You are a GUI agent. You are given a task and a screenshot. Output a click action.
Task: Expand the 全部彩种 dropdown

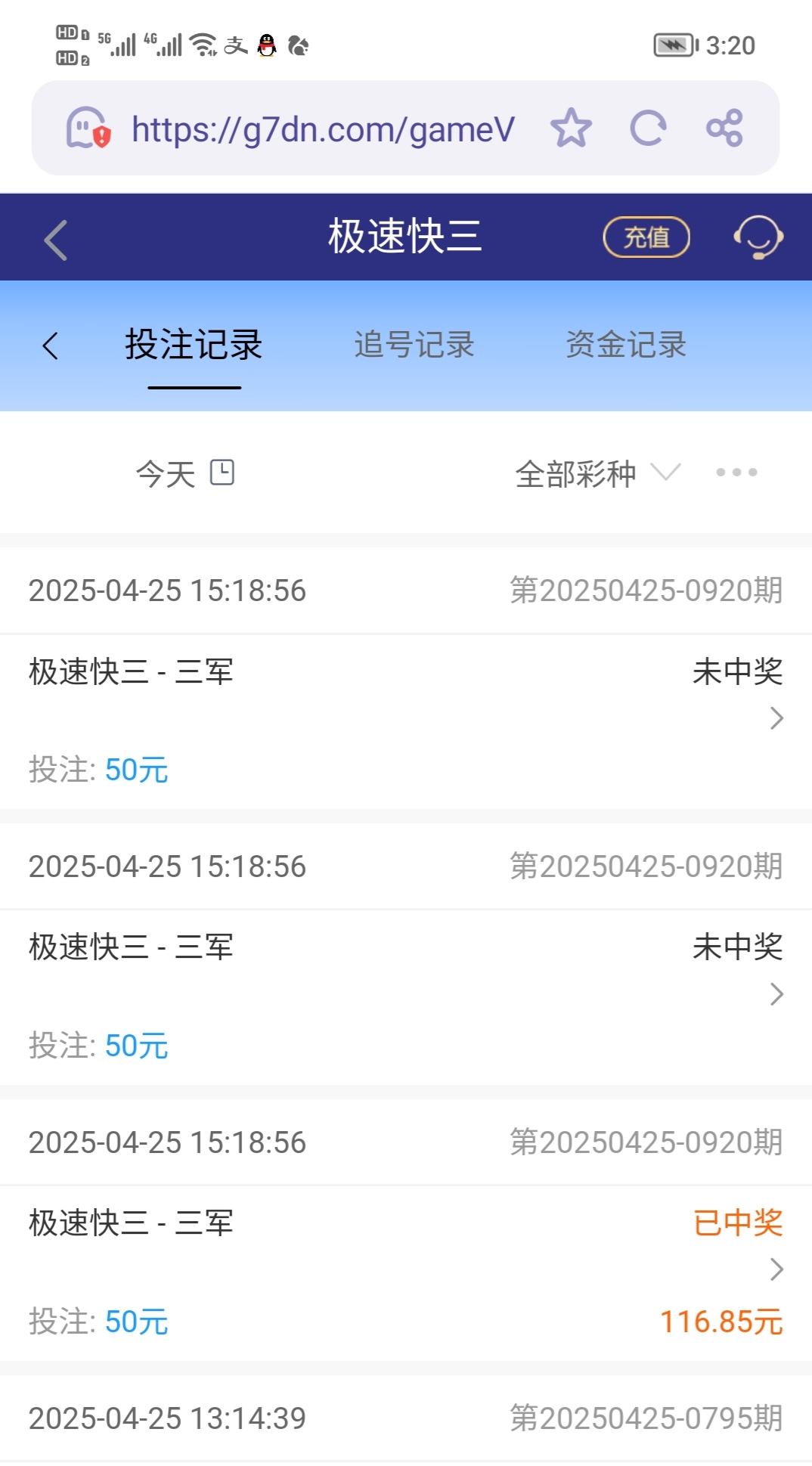coord(597,473)
